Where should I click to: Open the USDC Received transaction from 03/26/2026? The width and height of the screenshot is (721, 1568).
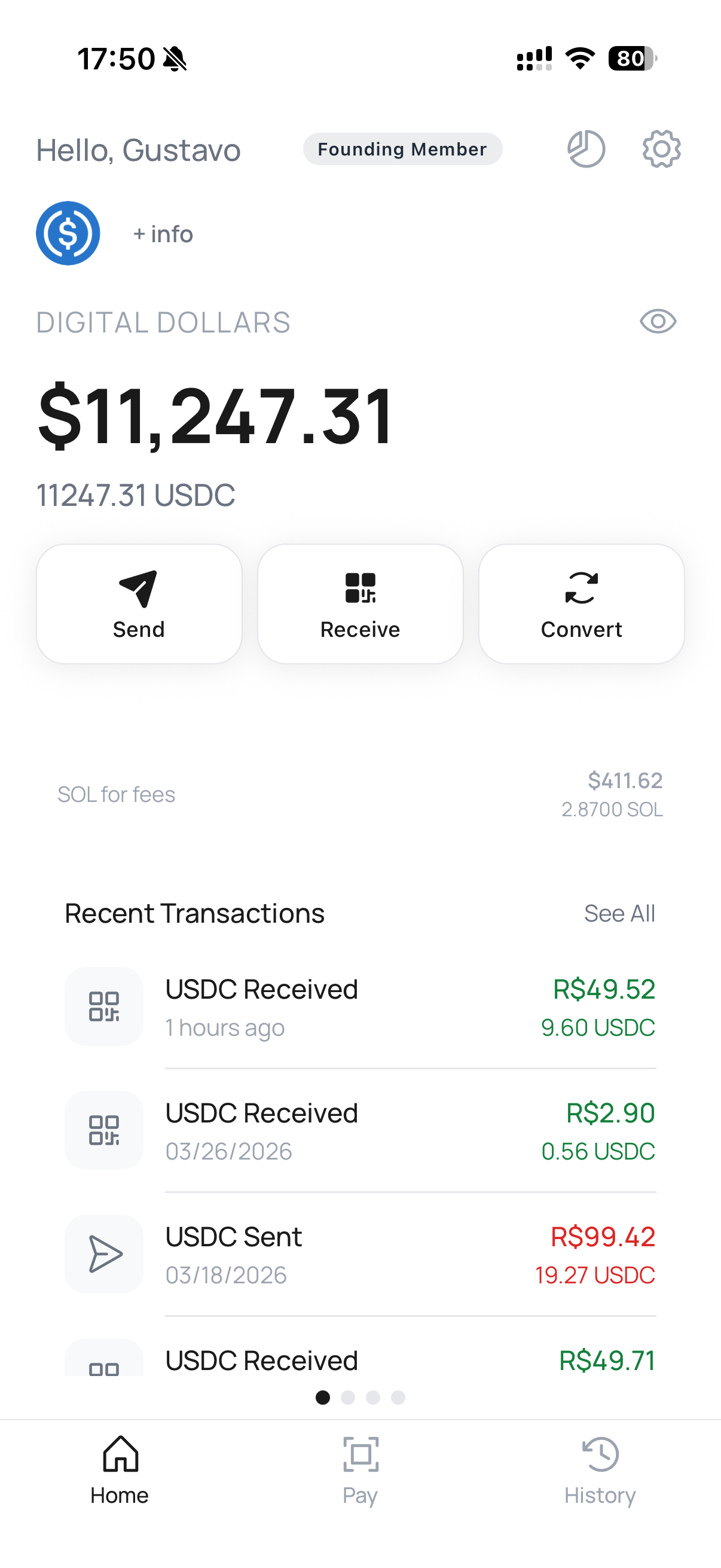(x=360, y=1131)
